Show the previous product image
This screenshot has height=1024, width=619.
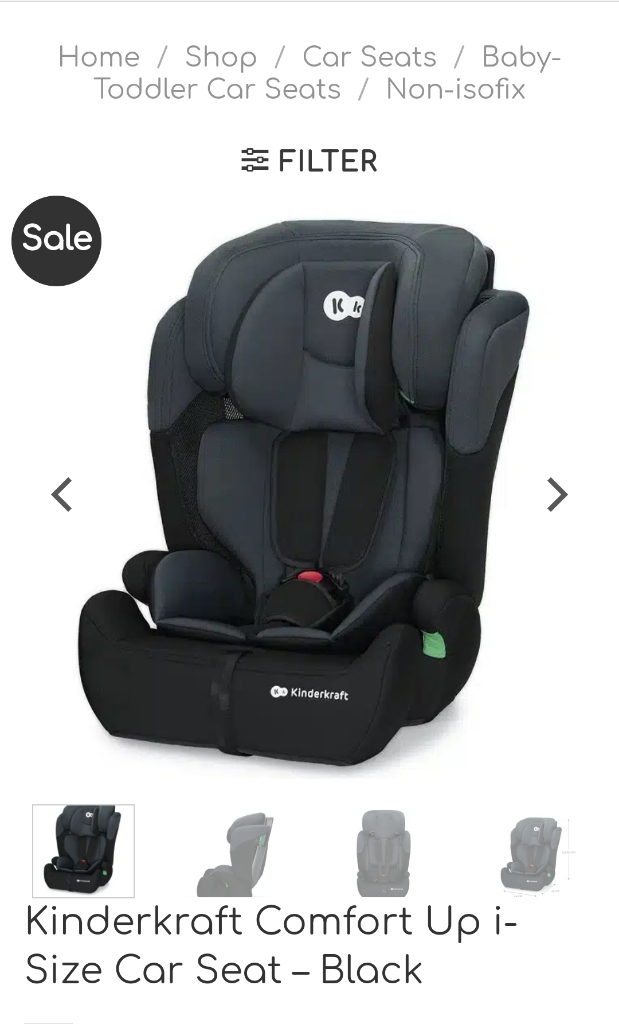click(x=62, y=494)
